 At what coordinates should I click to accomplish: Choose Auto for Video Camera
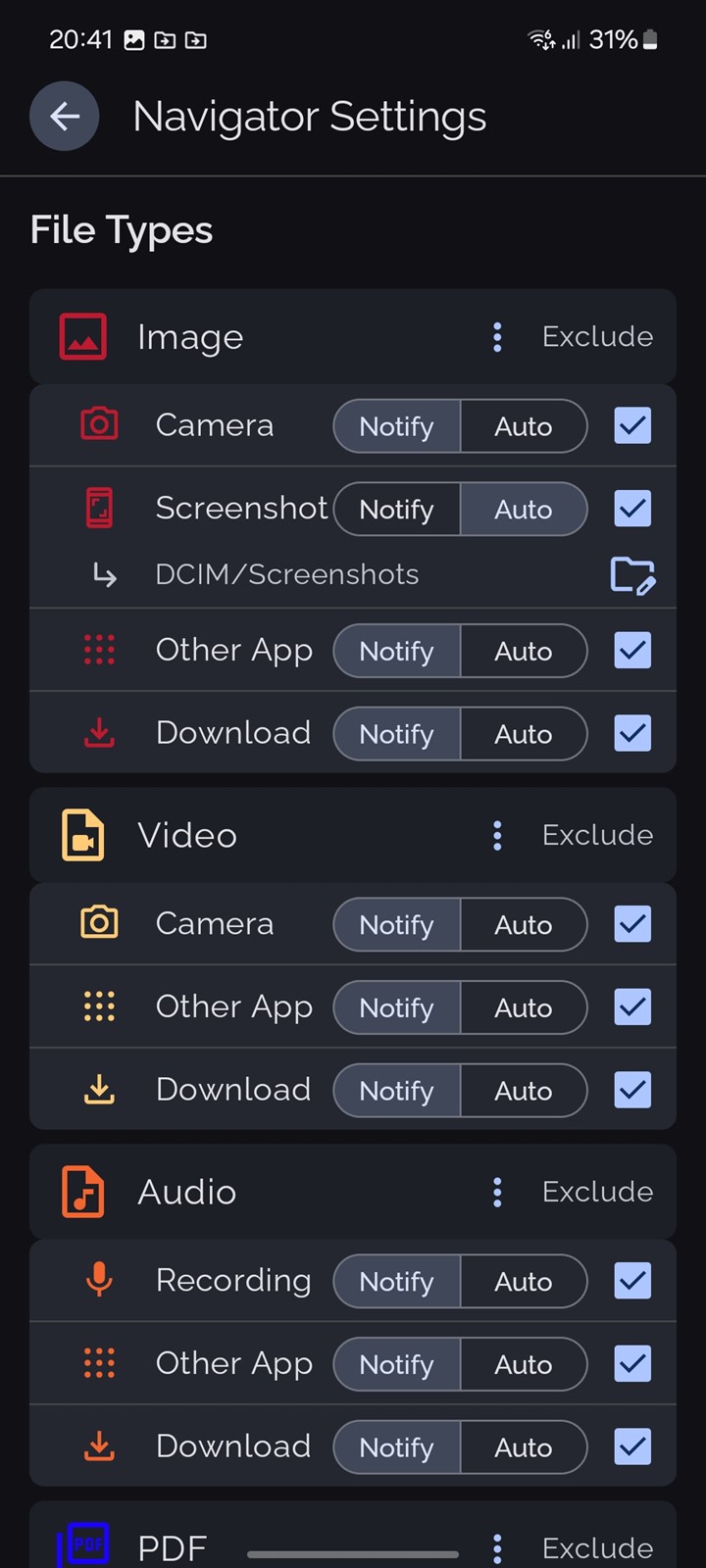(x=524, y=925)
